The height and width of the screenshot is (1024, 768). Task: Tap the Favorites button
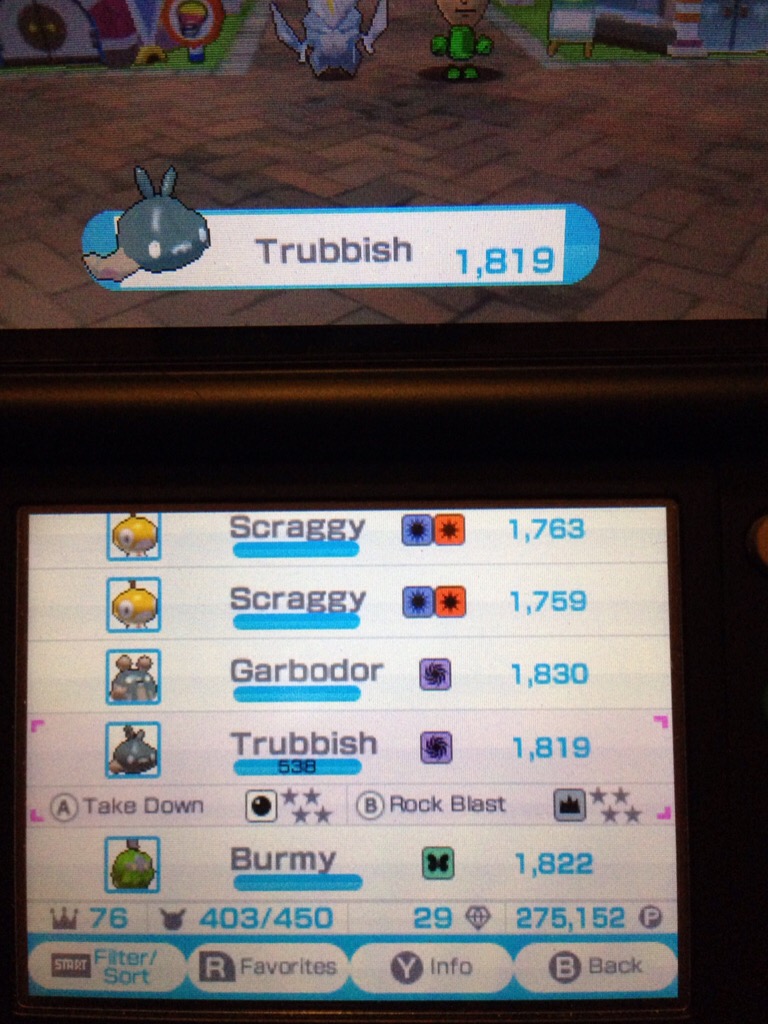point(270,967)
